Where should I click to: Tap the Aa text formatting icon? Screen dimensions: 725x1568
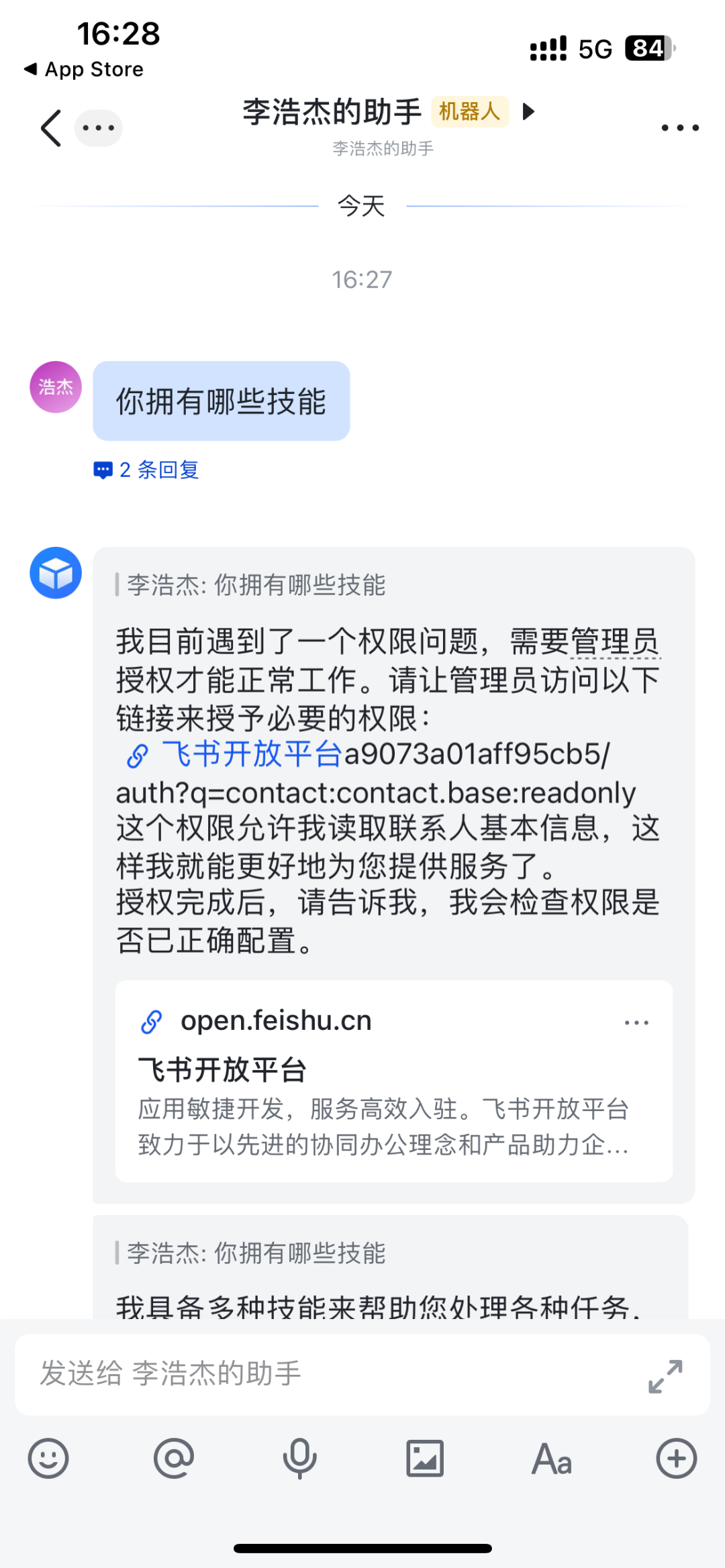point(550,1459)
